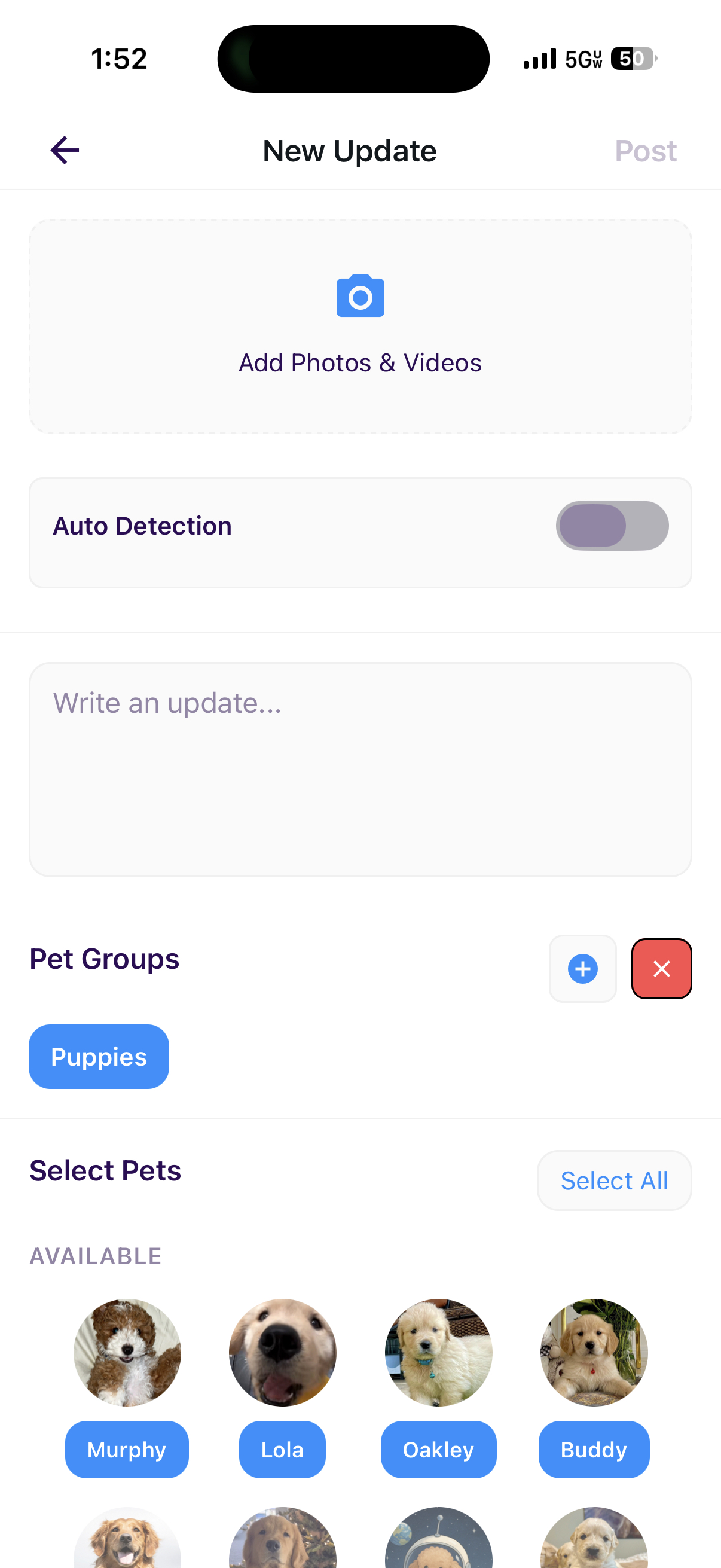
Task: Select the Puppies group chip
Action: pos(99,1057)
